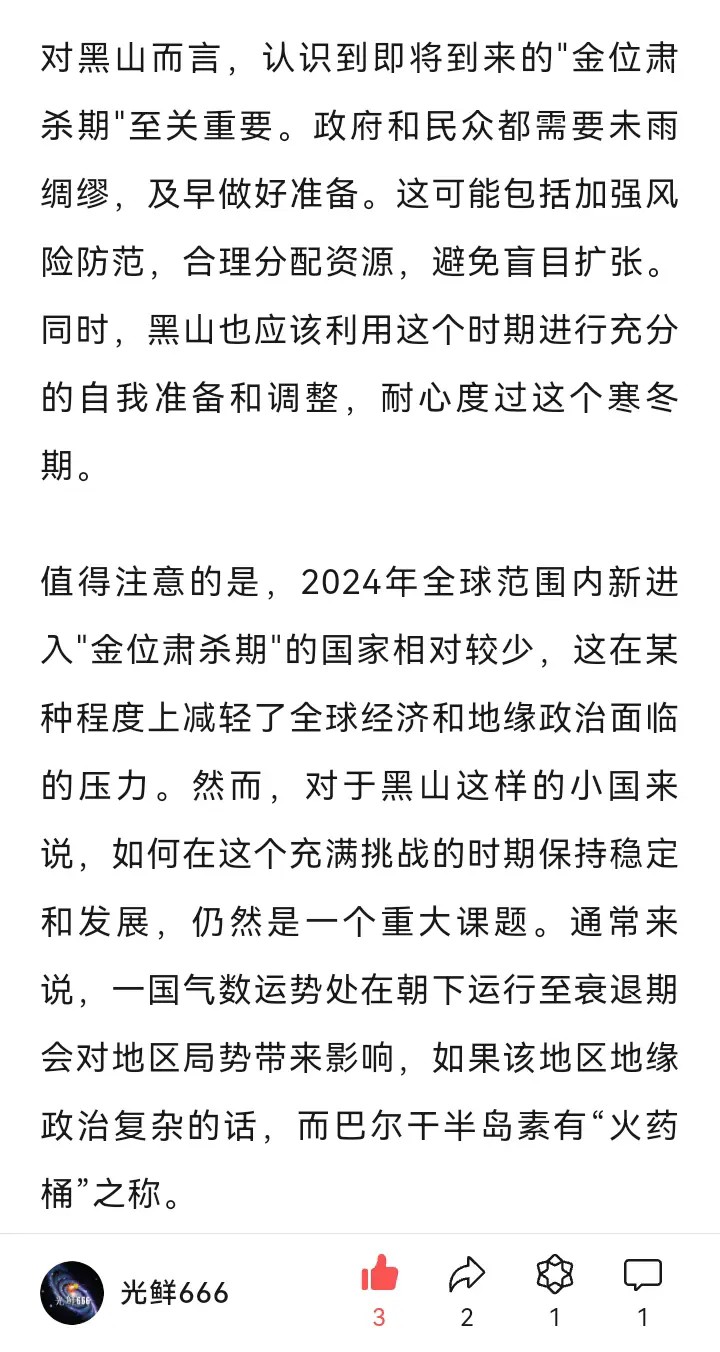Tap the star favorite icon

pos(555,1274)
